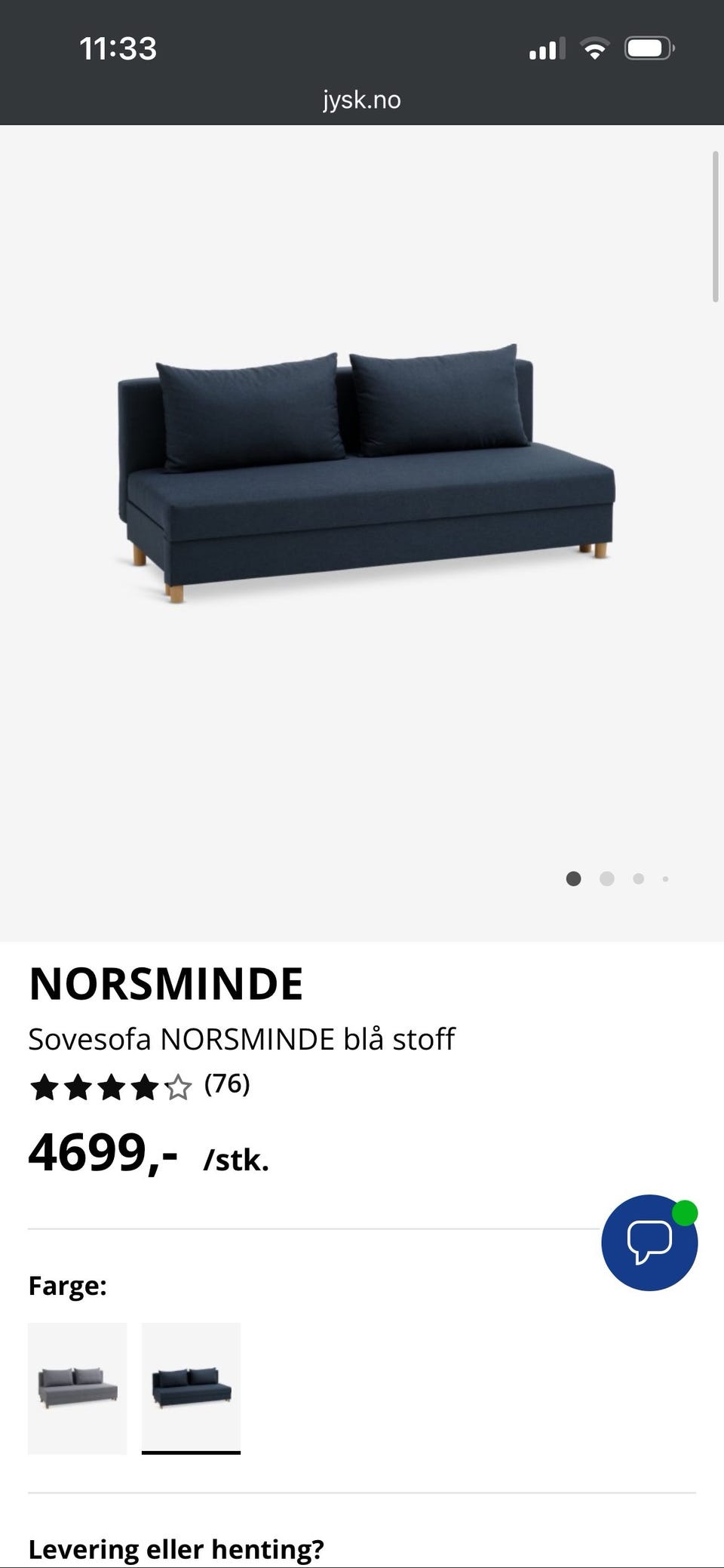Rate with the fifth empty star
This screenshot has height=1568, width=724.
(x=179, y=1087)
